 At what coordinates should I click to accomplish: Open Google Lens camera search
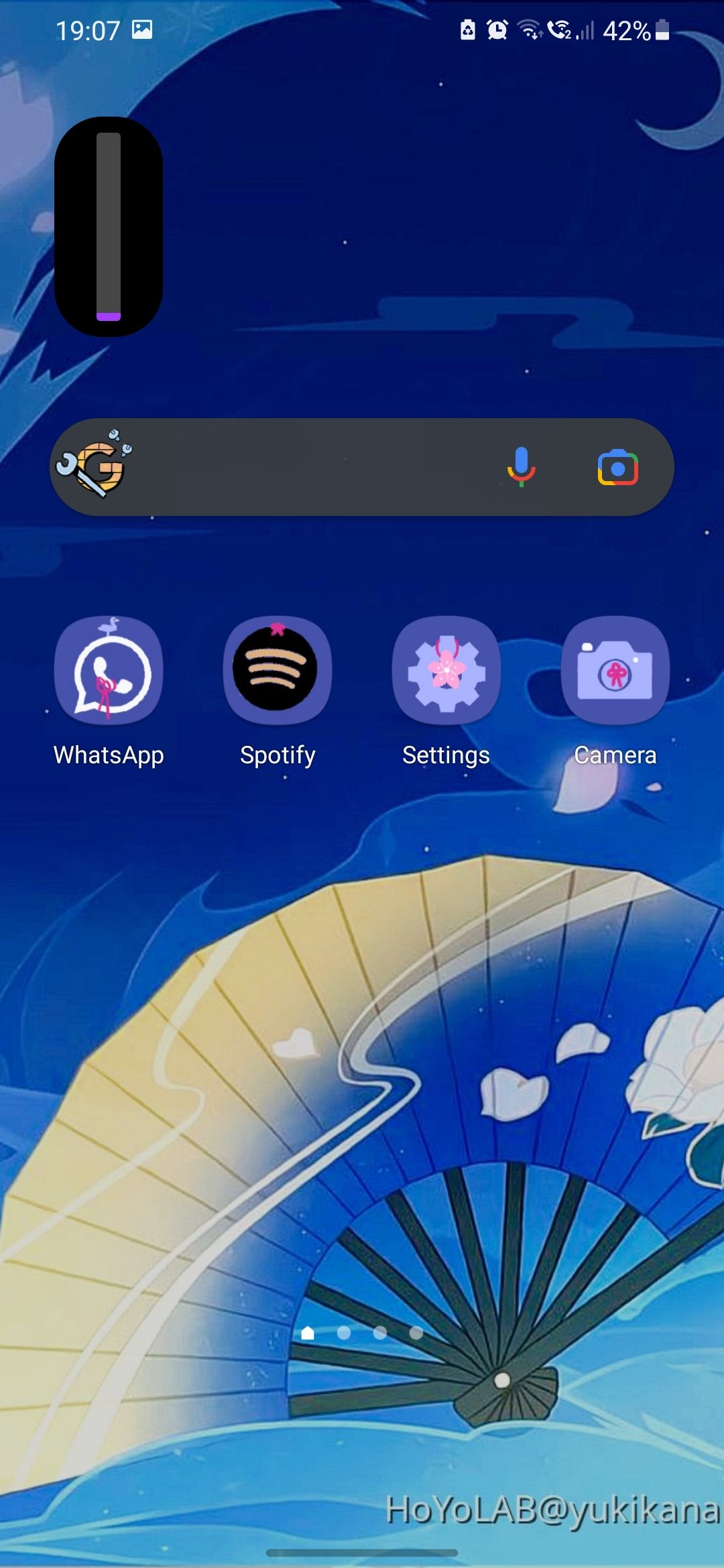tap(618, 467)
